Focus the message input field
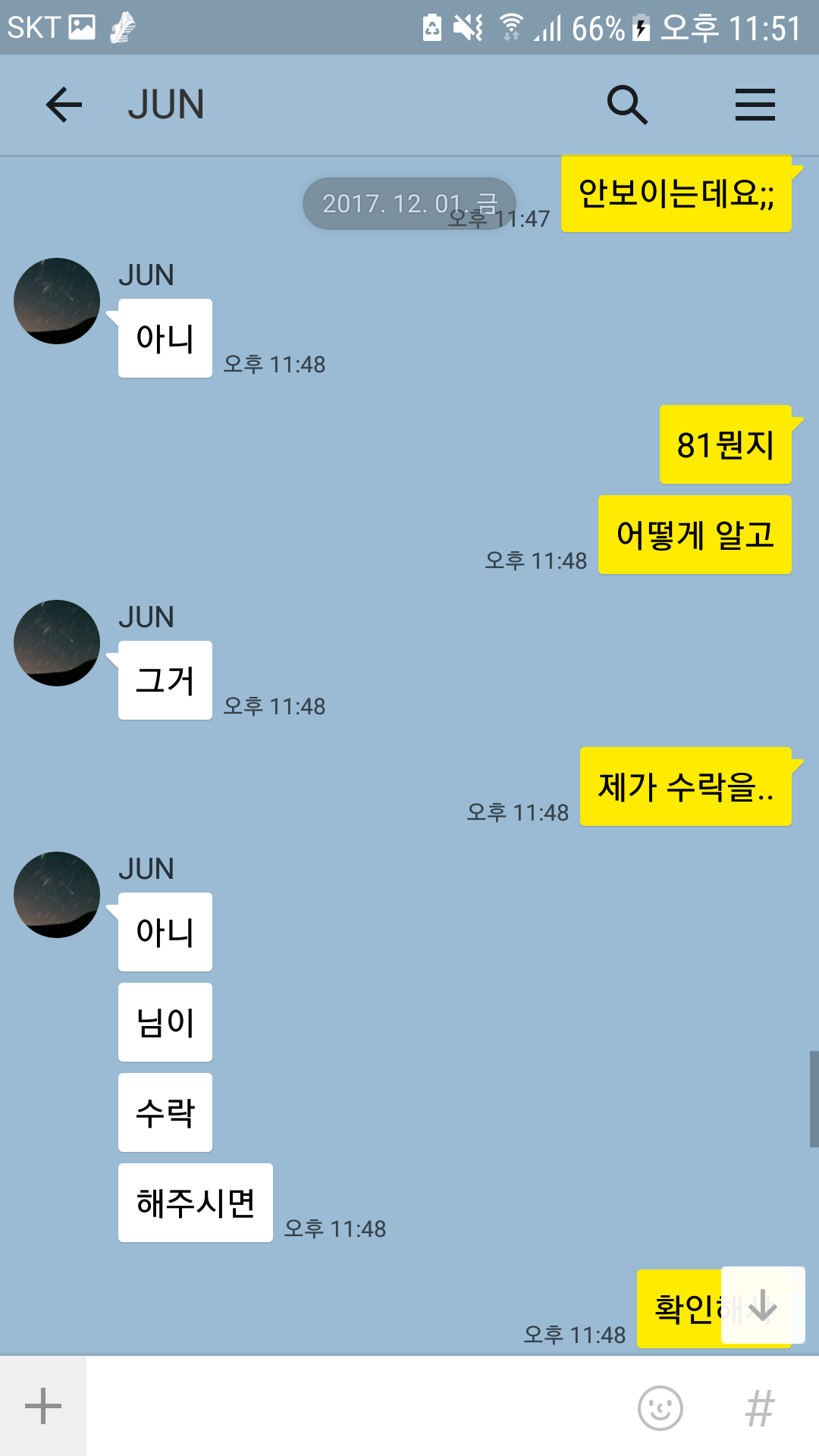This screenshot has height=1456, width=819. (x=356, y=1407)
